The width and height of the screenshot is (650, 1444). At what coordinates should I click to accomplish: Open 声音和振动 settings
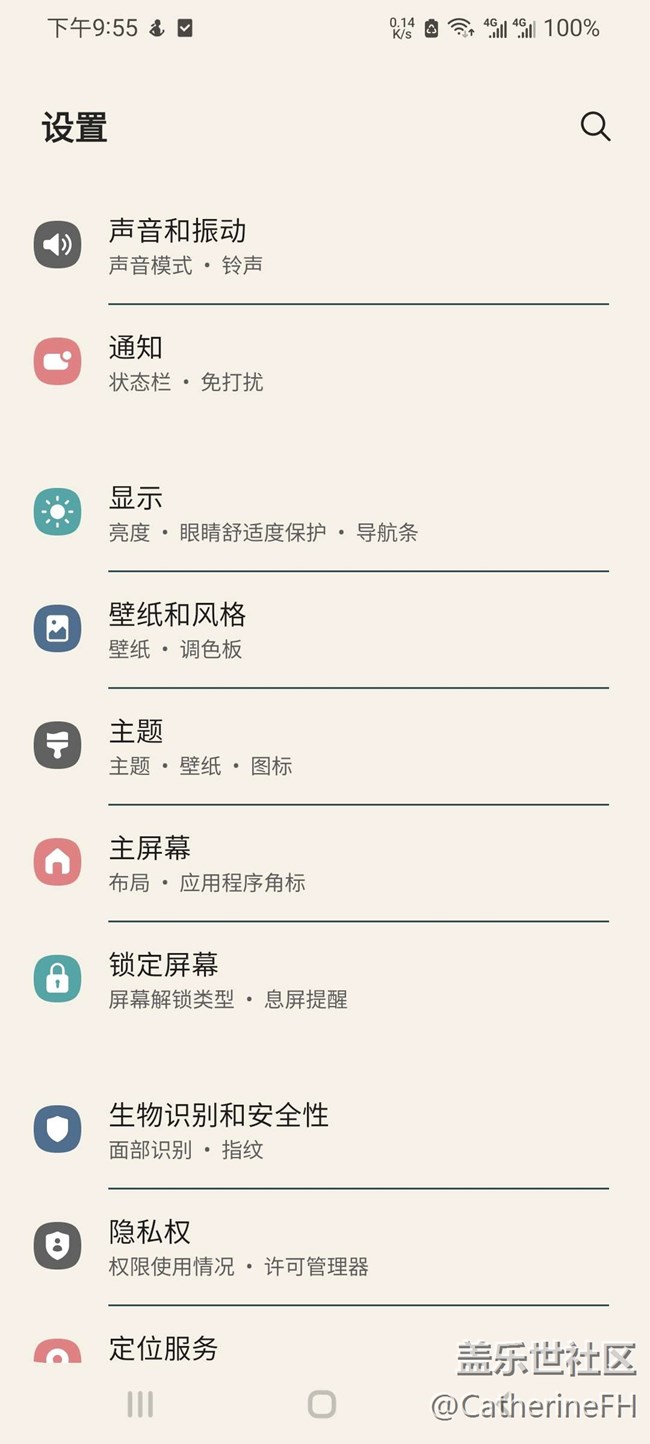325,245
